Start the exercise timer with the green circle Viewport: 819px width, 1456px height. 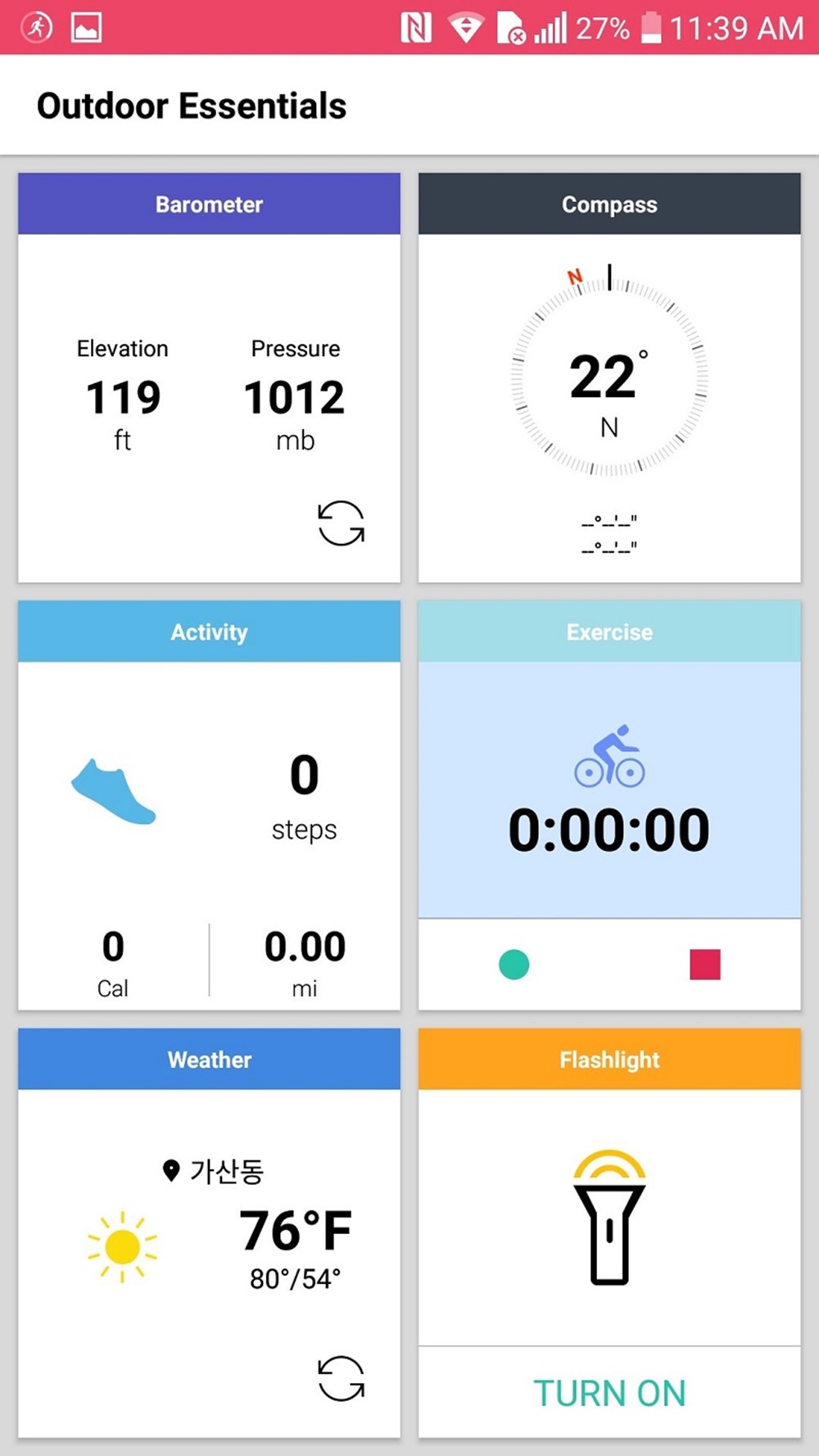(x=514, y=964)
